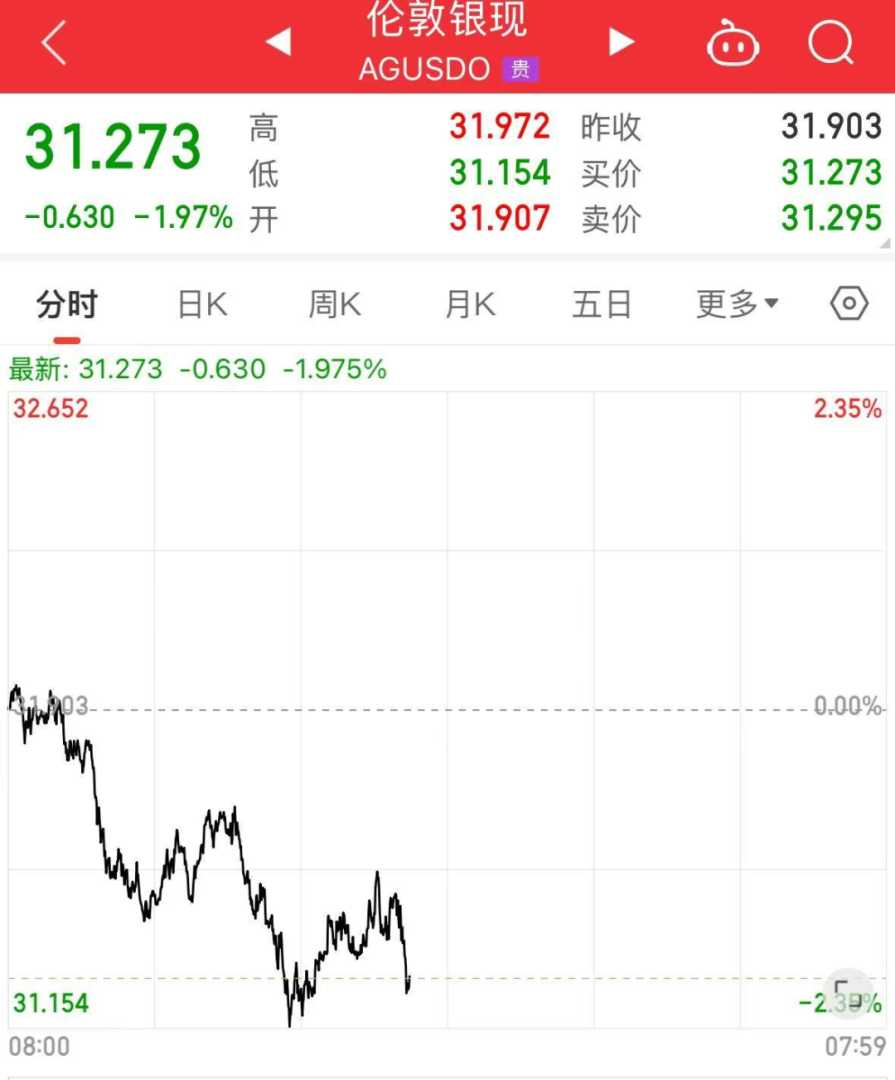The height and width of the screenshot is (1080, 895).
Task: Switch to the next instrument
Action: [x=622, y=42]
